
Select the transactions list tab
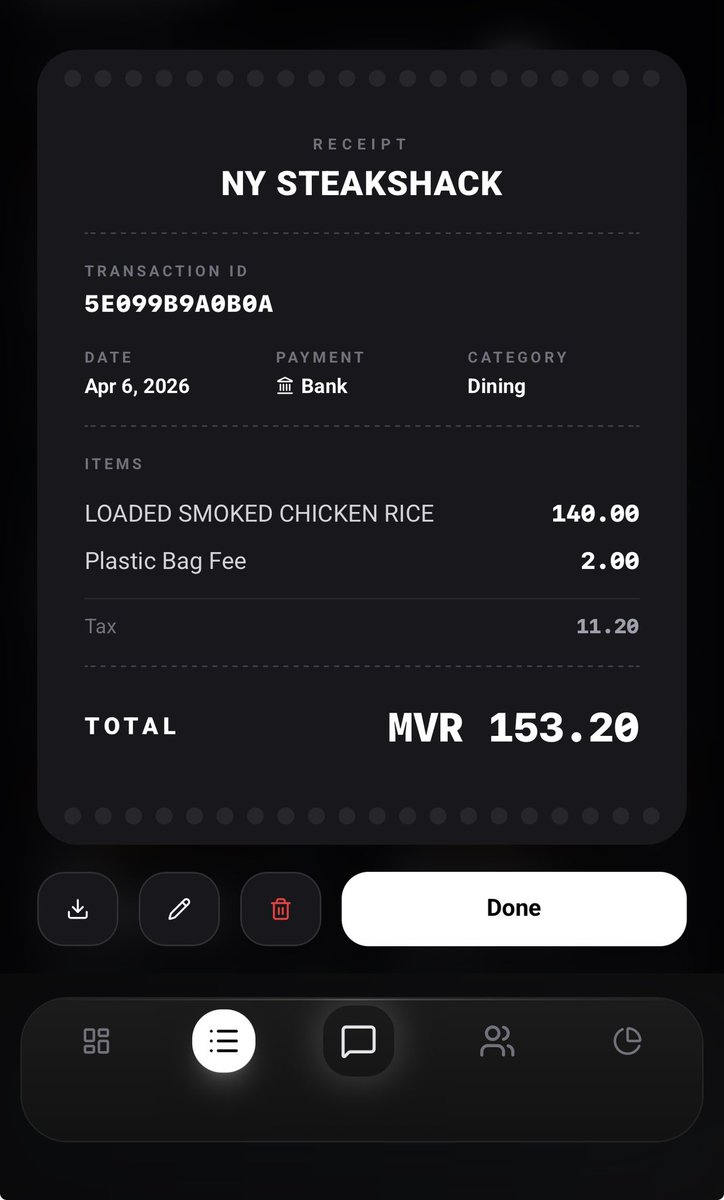pos(224,1041)
